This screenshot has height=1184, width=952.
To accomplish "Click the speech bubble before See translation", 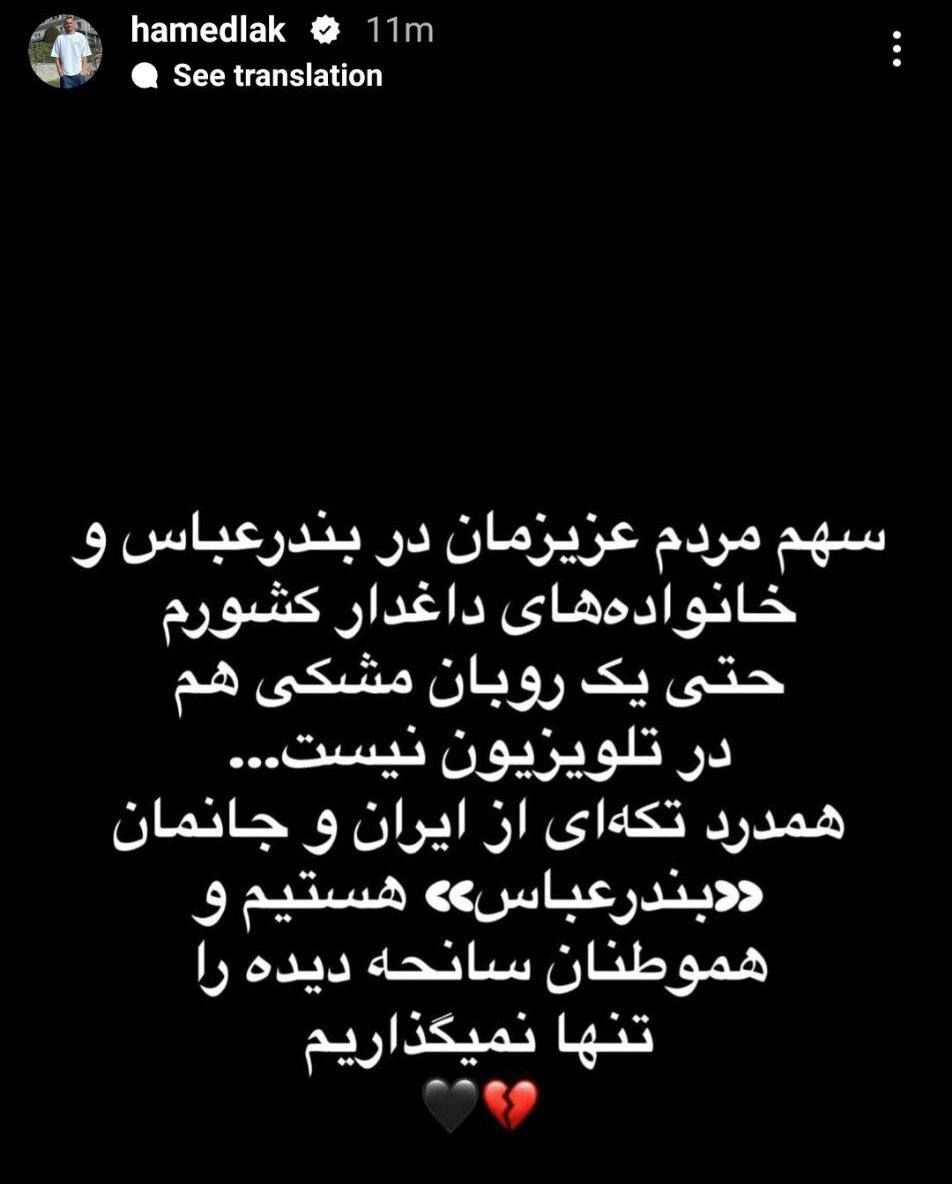I will point(148,74).
